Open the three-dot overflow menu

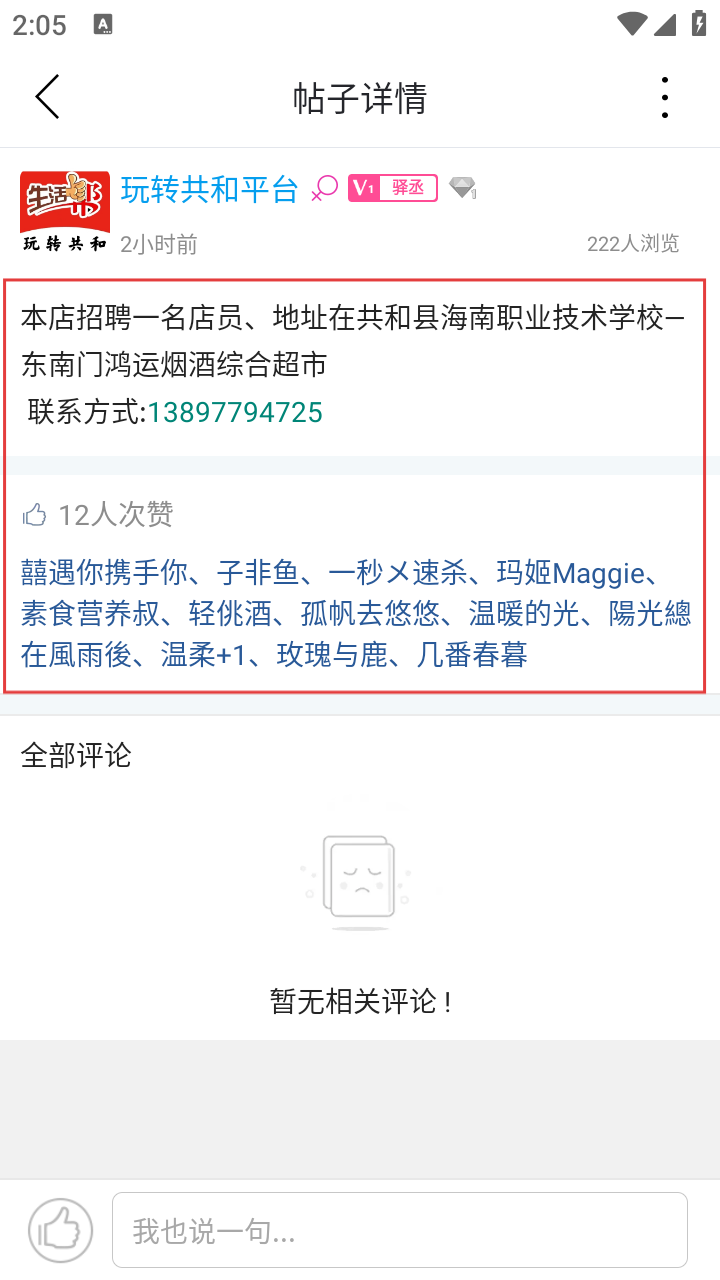[x=664, y=97]
